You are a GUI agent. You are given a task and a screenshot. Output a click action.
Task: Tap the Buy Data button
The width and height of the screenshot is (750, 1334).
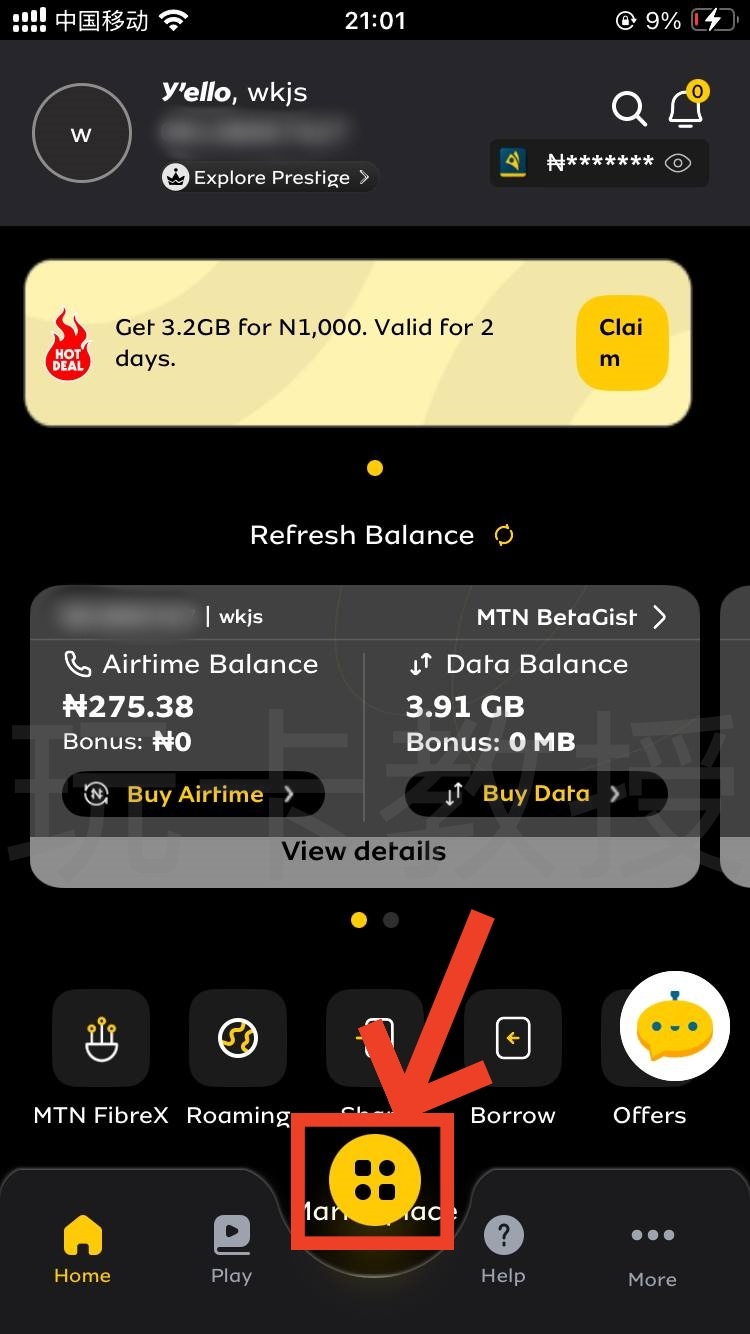tap(536, 793)
